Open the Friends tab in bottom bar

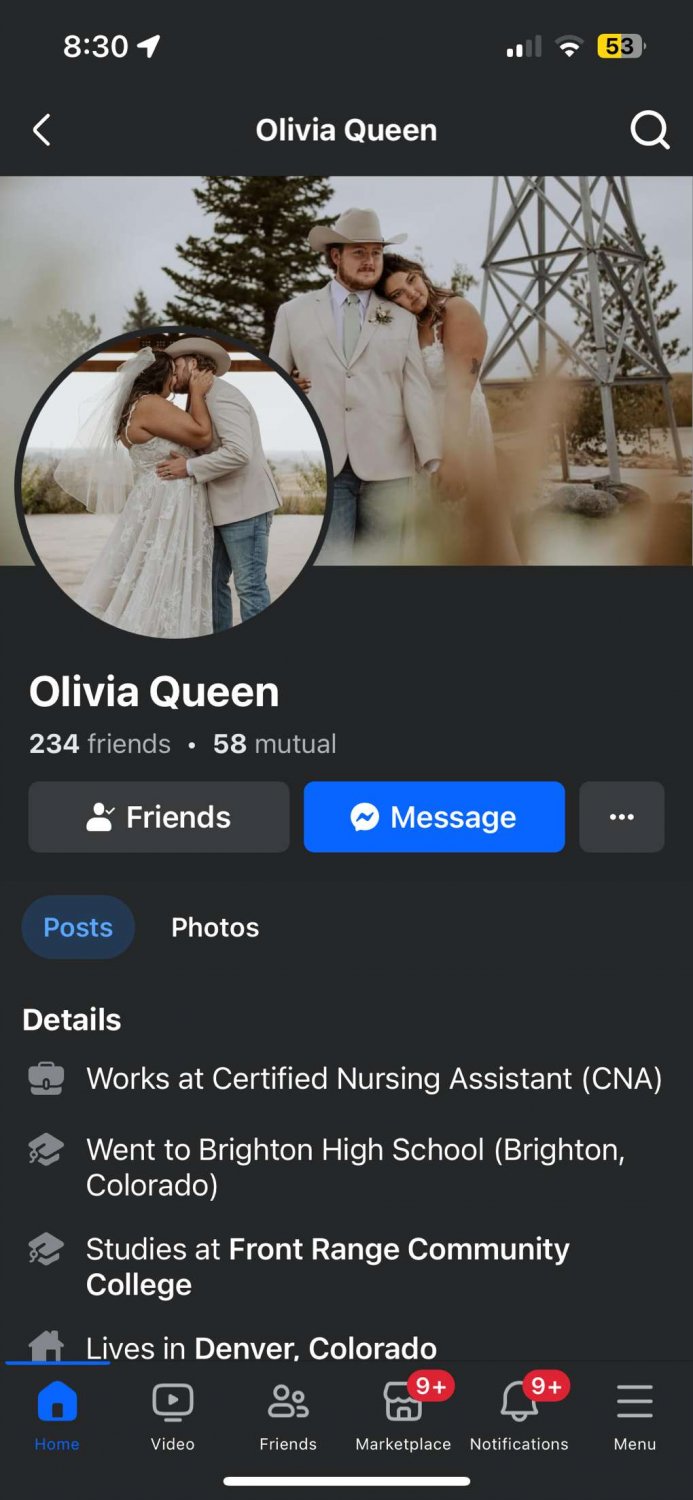pos(288,1415)
